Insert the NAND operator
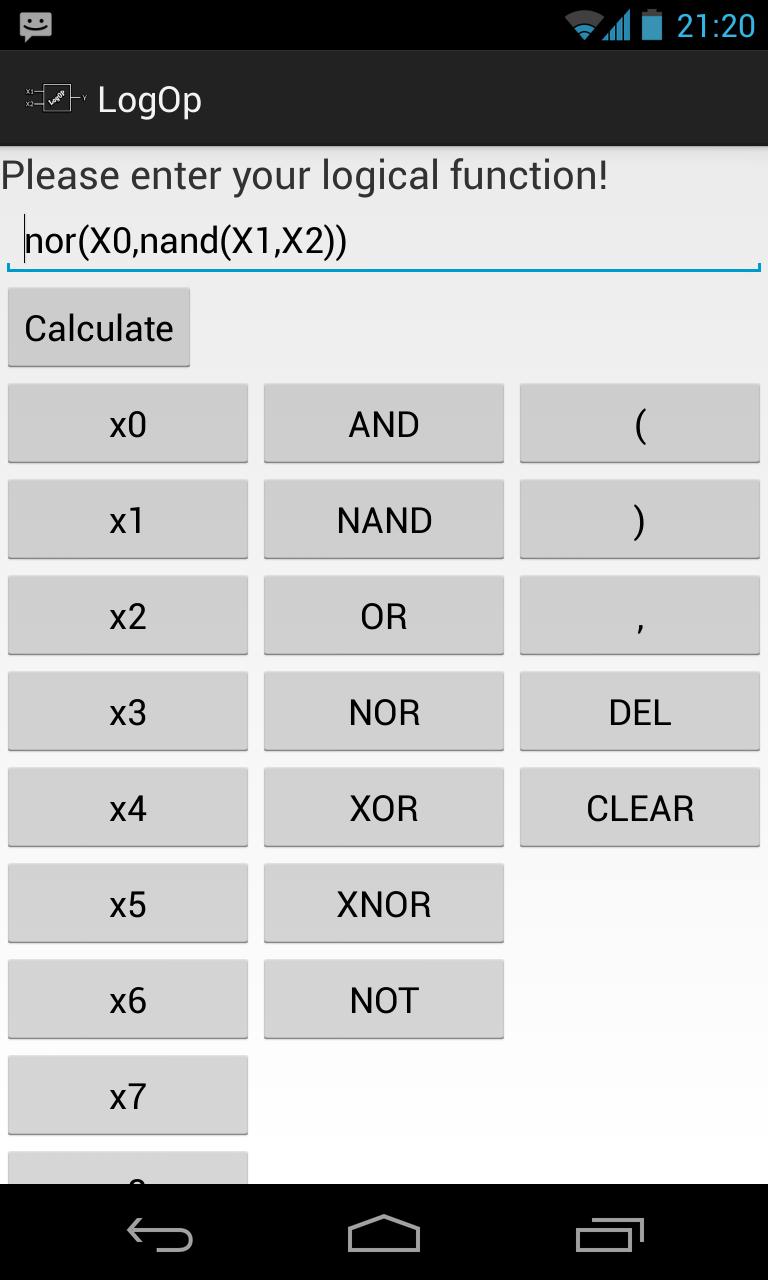This screenshot has height=1280, width=768. click(384, 520)
